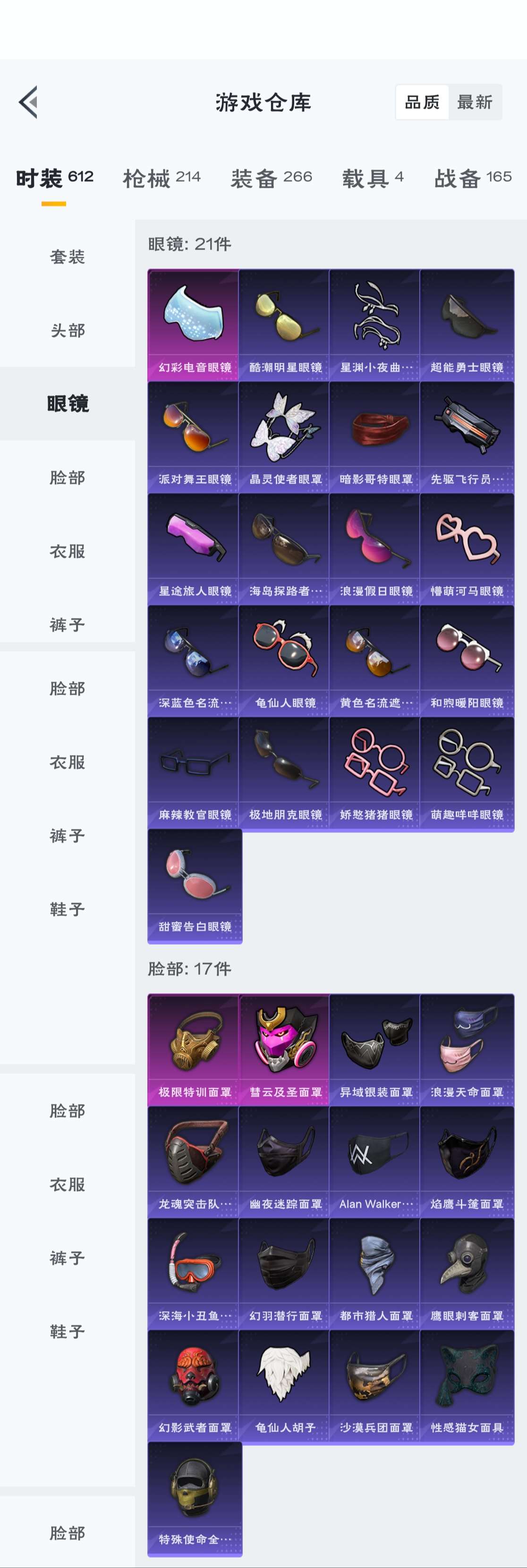Image resolution: width=527 pixels, height=1568 pixels.
Task: Open the 极限特训面罩 item
Action: [x=194, y=1050]
